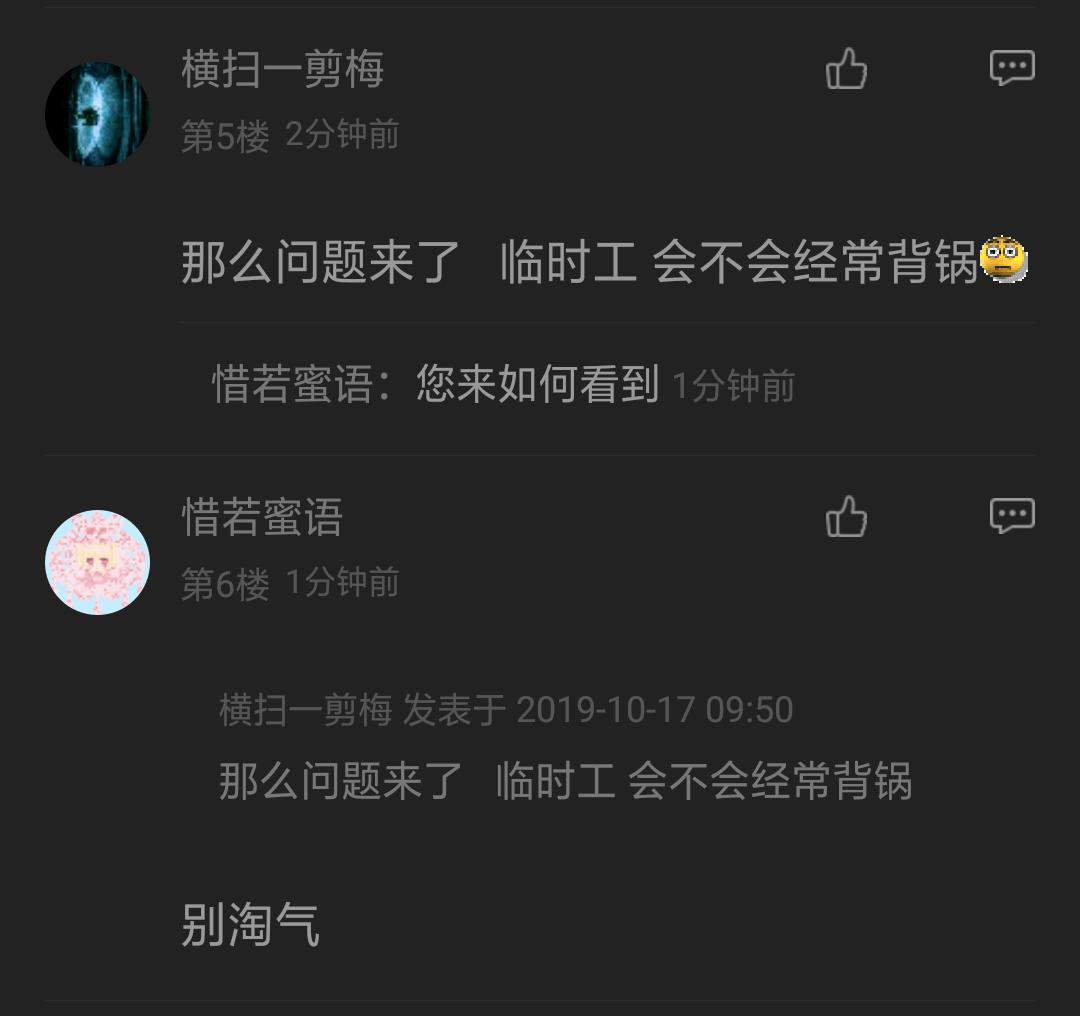1080x1016 pixels.
Task: Like 惜若蜜语's 6th floor comment
Action: [x=846, y=517]
